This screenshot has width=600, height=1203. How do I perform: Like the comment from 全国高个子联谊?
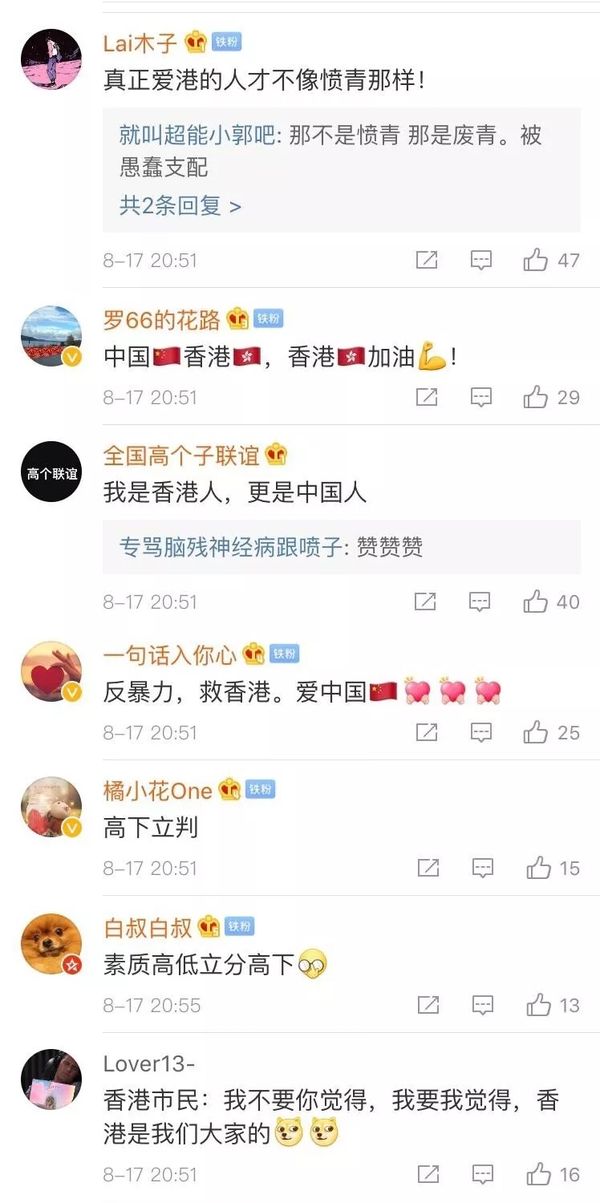pyautogui.click(x=536, y=601)
